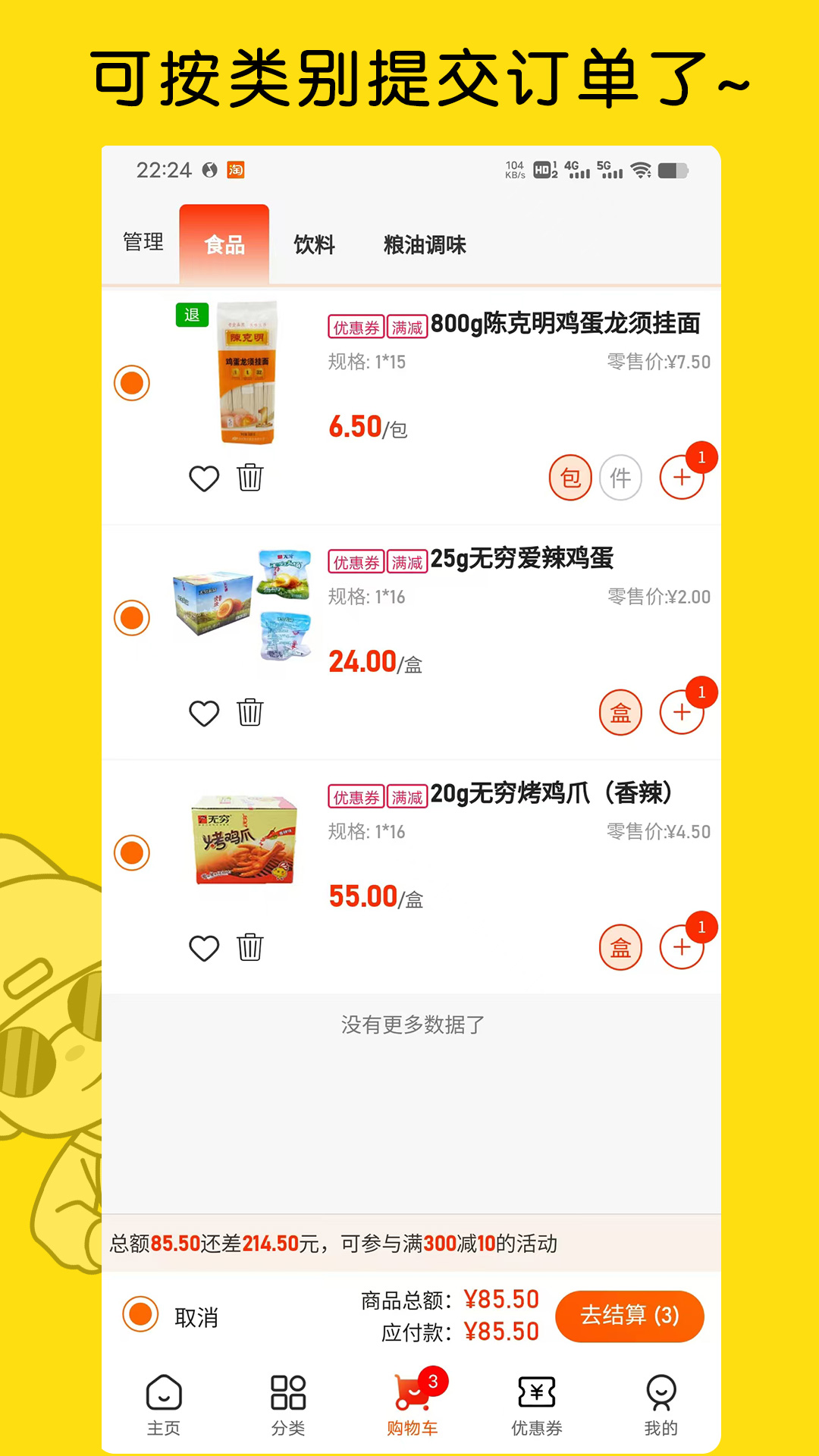Switch unit to 件 for the noodles

pyautogui.click(x=620, y=478)
